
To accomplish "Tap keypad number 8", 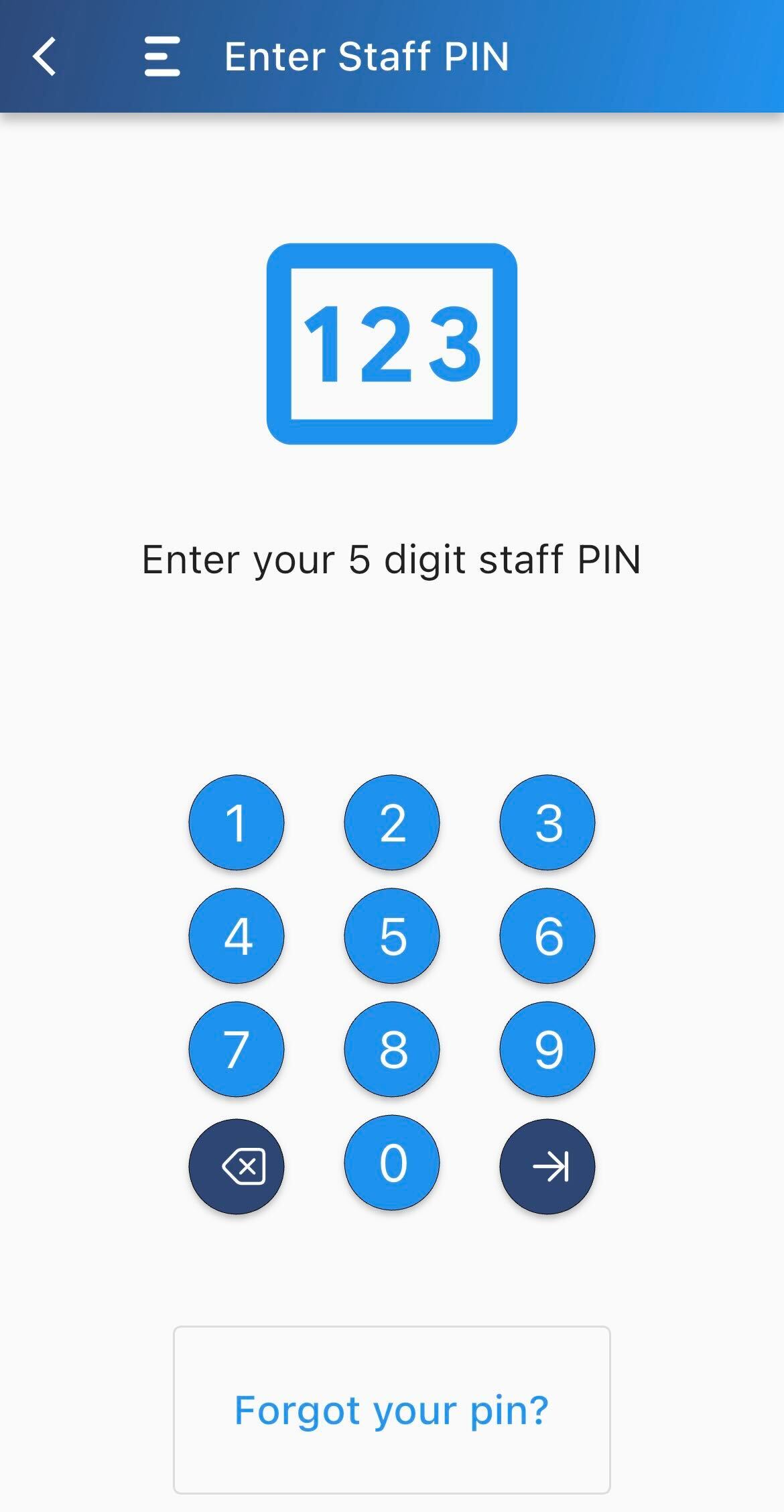I will [392, 1049].
